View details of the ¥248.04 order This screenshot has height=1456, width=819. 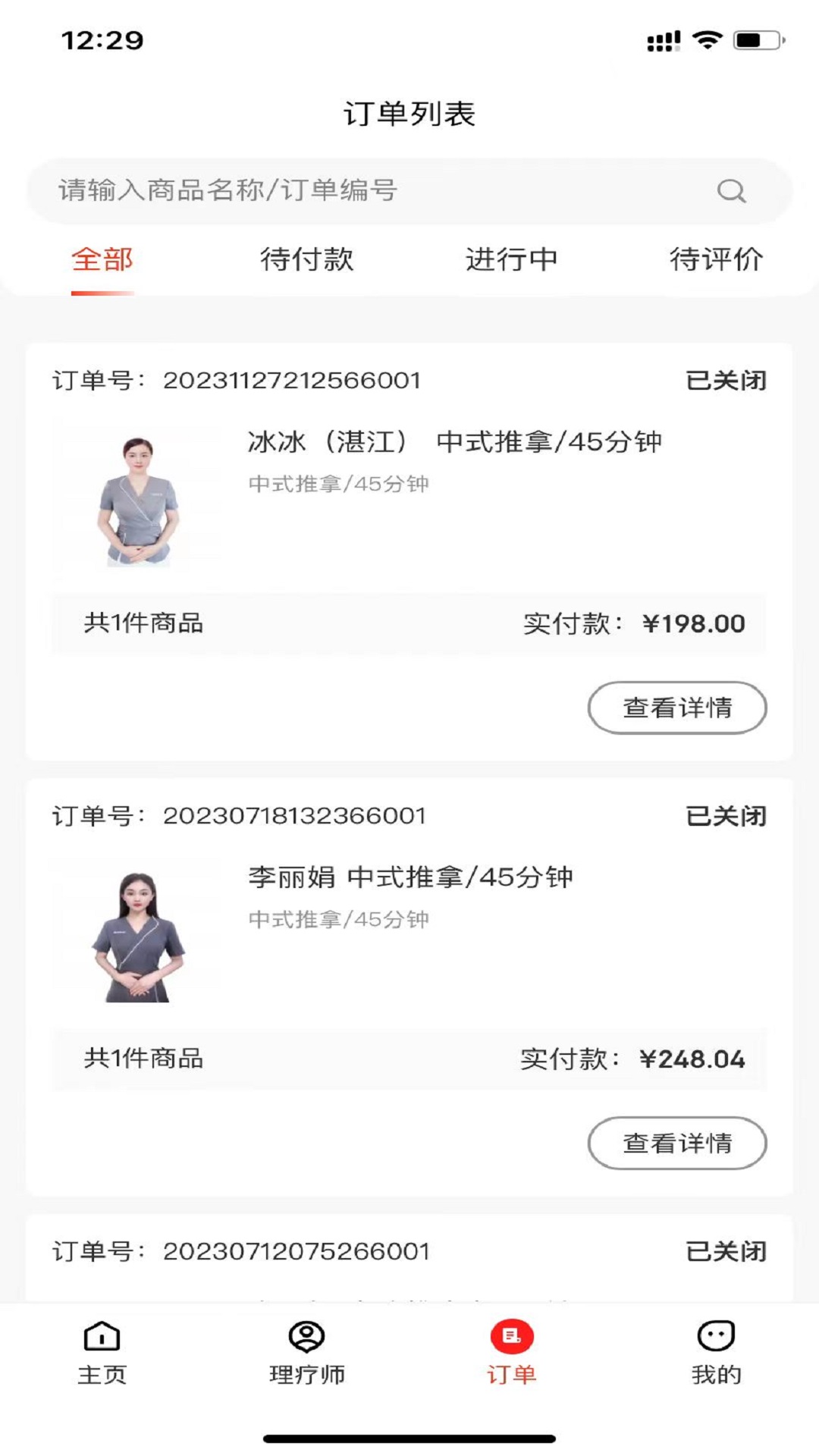pyautogui.click(x=677, y=1143)
